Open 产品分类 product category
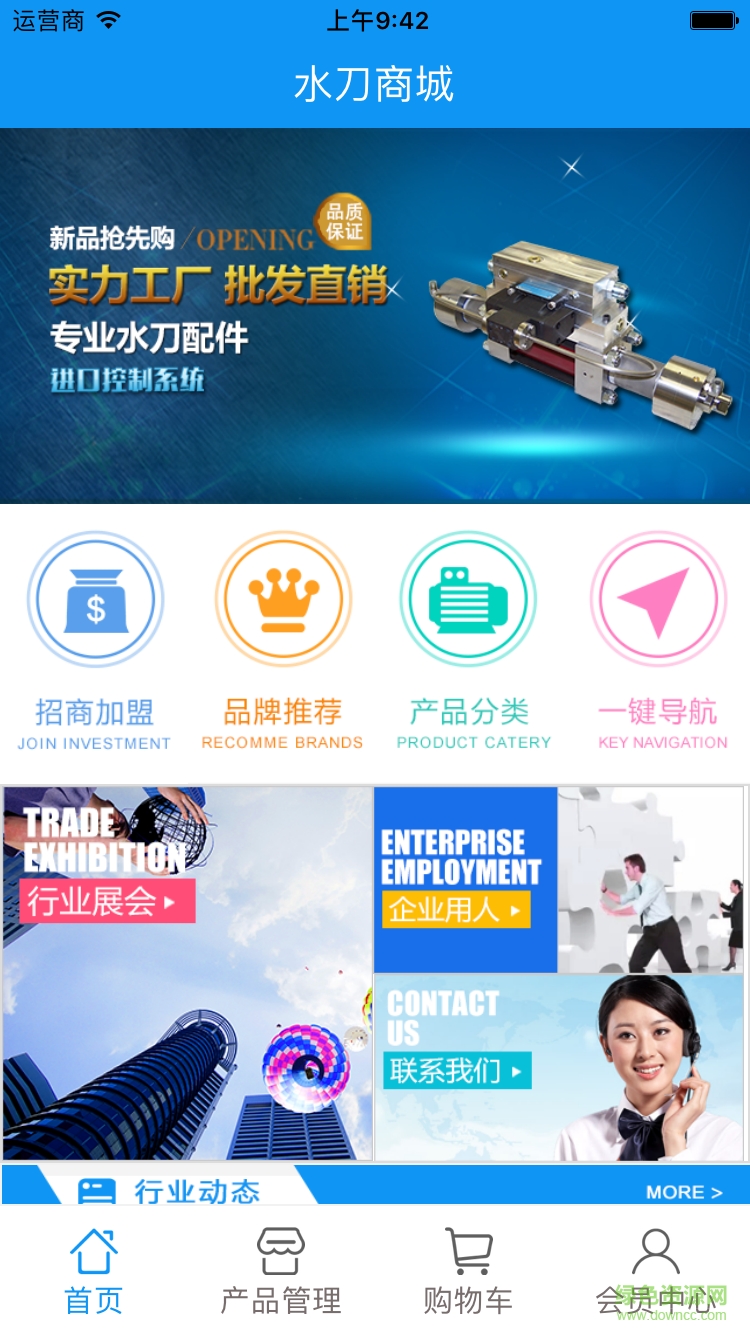 point(469,640)
